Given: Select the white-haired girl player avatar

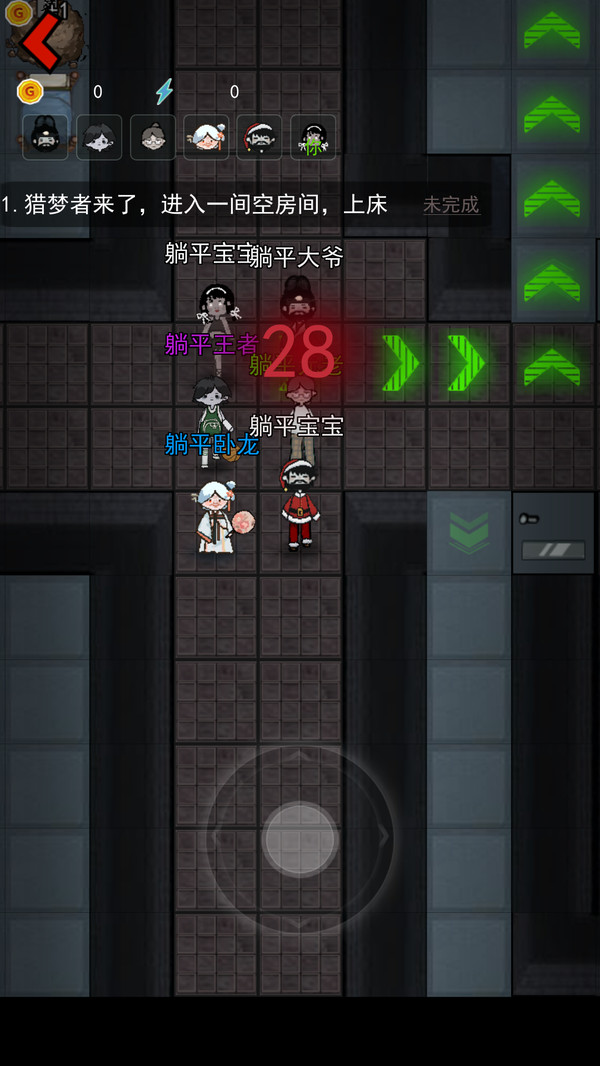Looking at the screenshot, I should coord(206,137).
